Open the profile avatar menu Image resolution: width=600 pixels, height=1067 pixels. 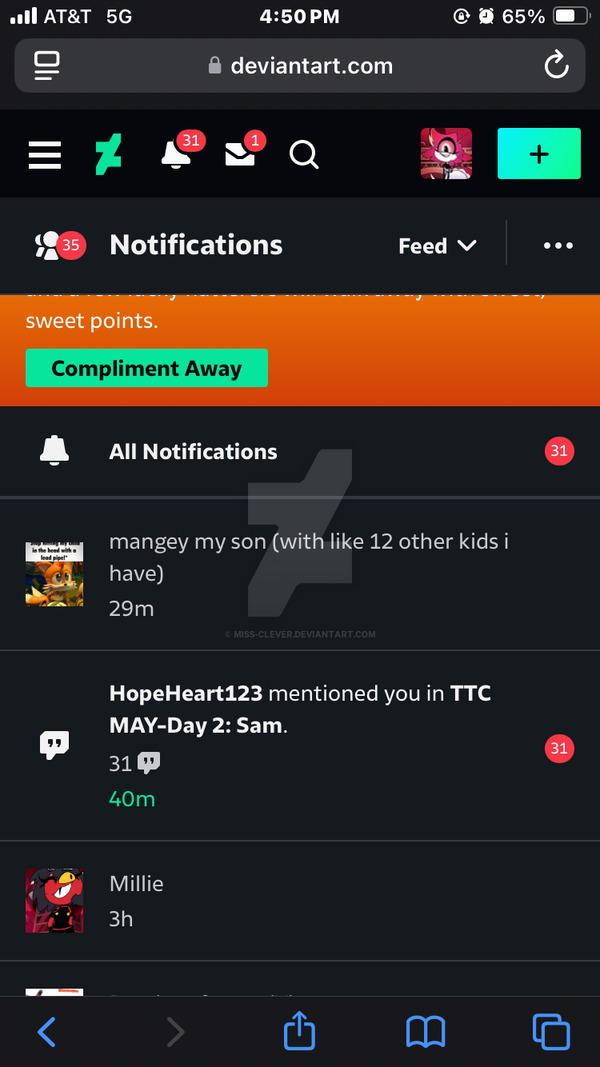[446, 154]
